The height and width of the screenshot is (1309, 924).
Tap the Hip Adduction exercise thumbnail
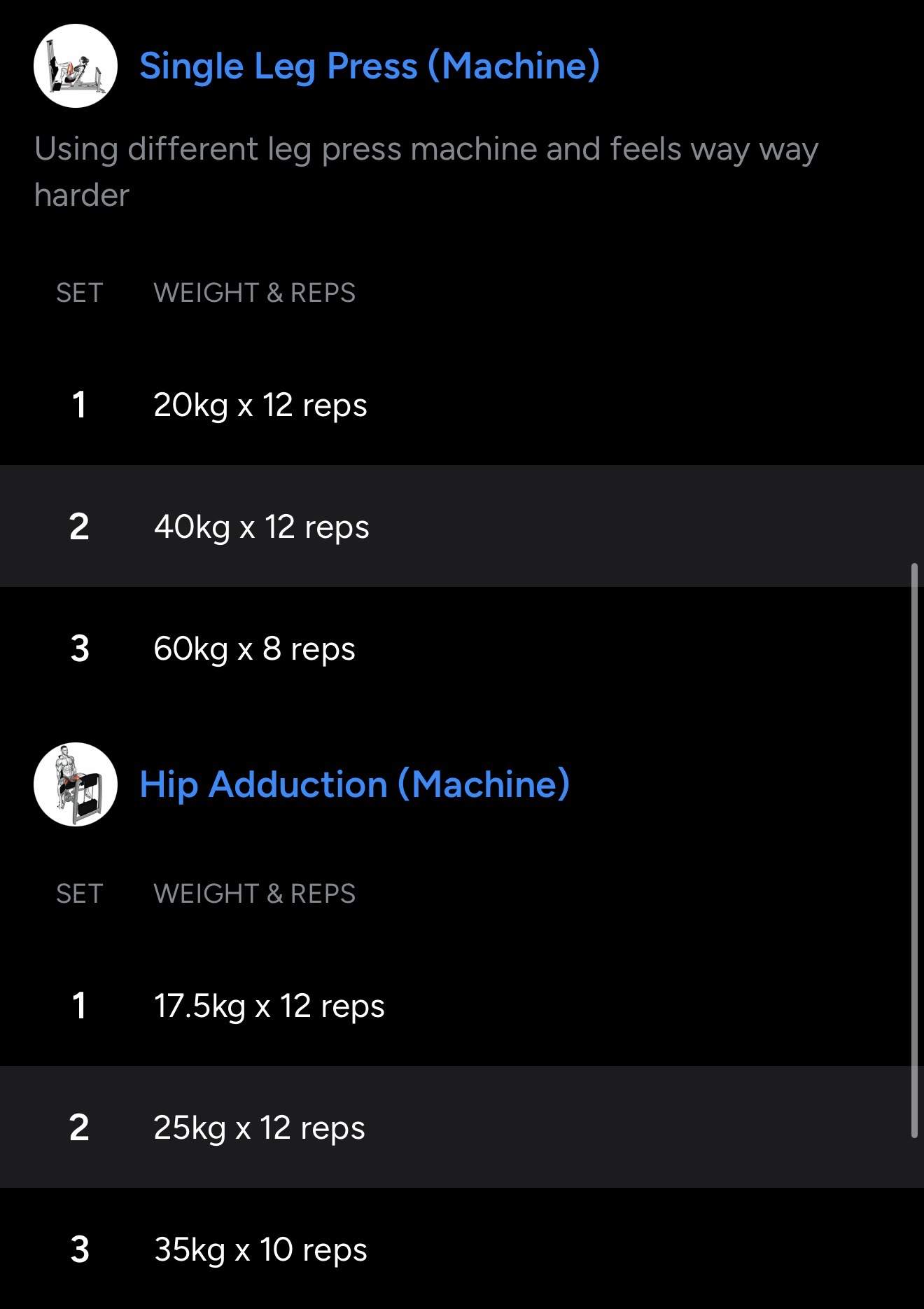(76, 784)
